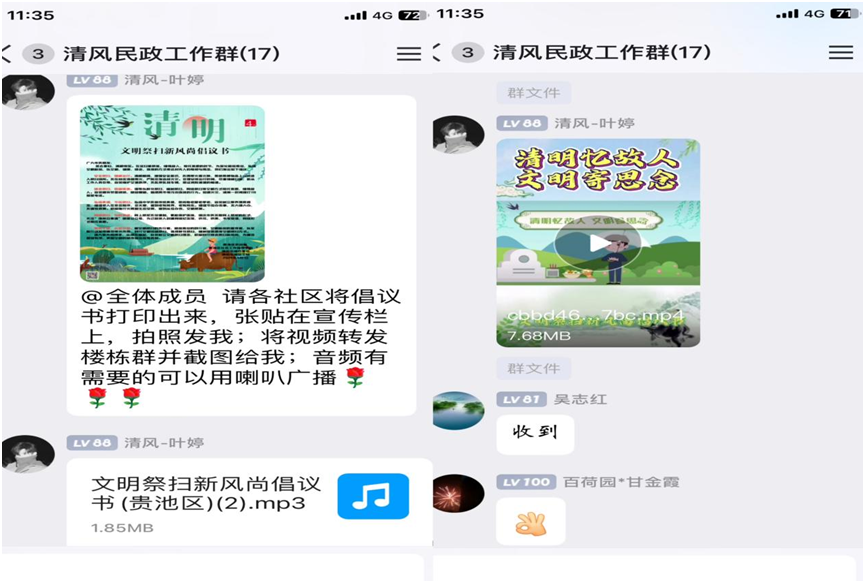Open 叶婷's avatar beside the mp3 message
Screen dimensions: 865x583
[x=28, y=453]
